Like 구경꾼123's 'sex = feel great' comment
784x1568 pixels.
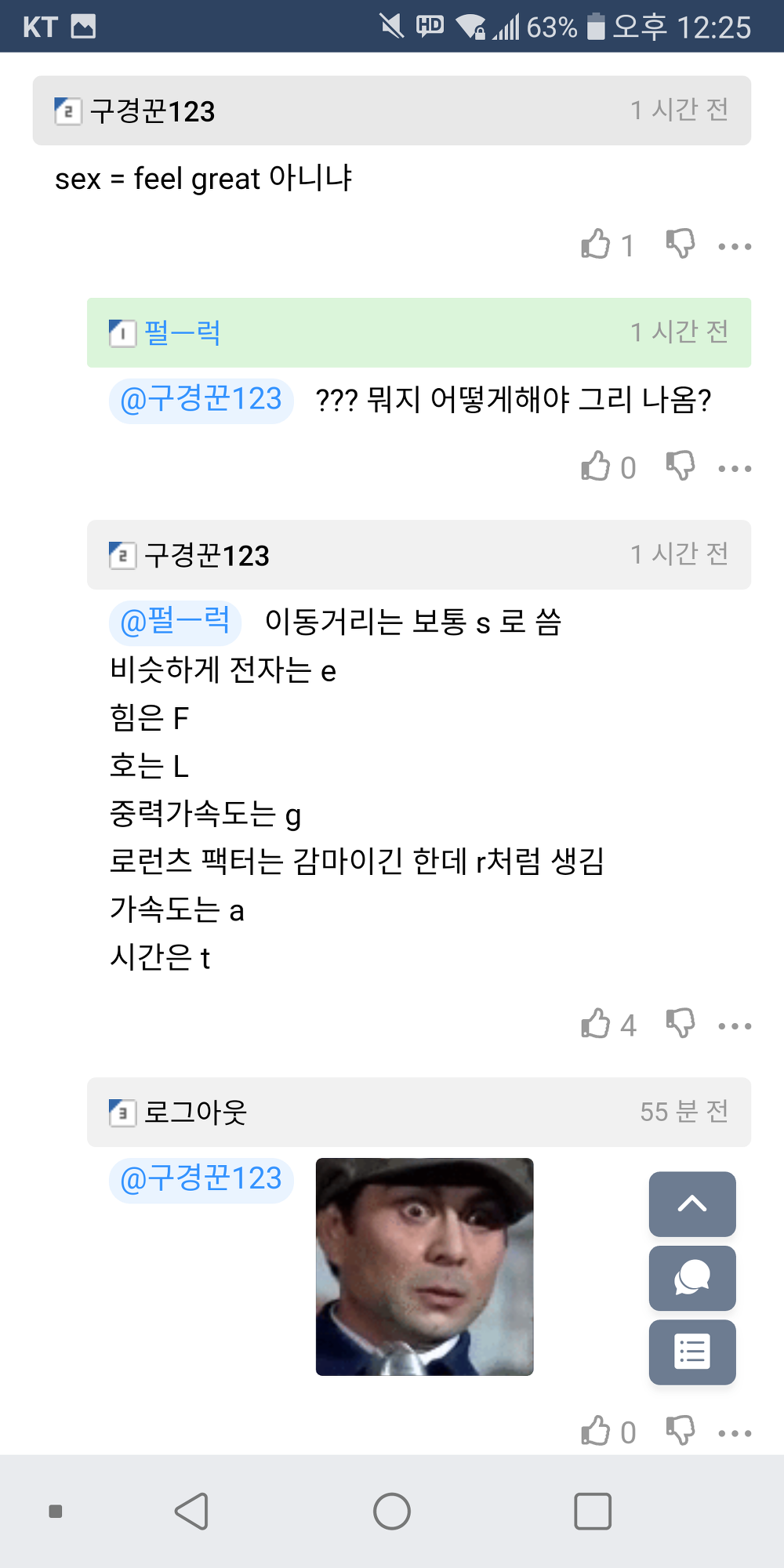596,245
